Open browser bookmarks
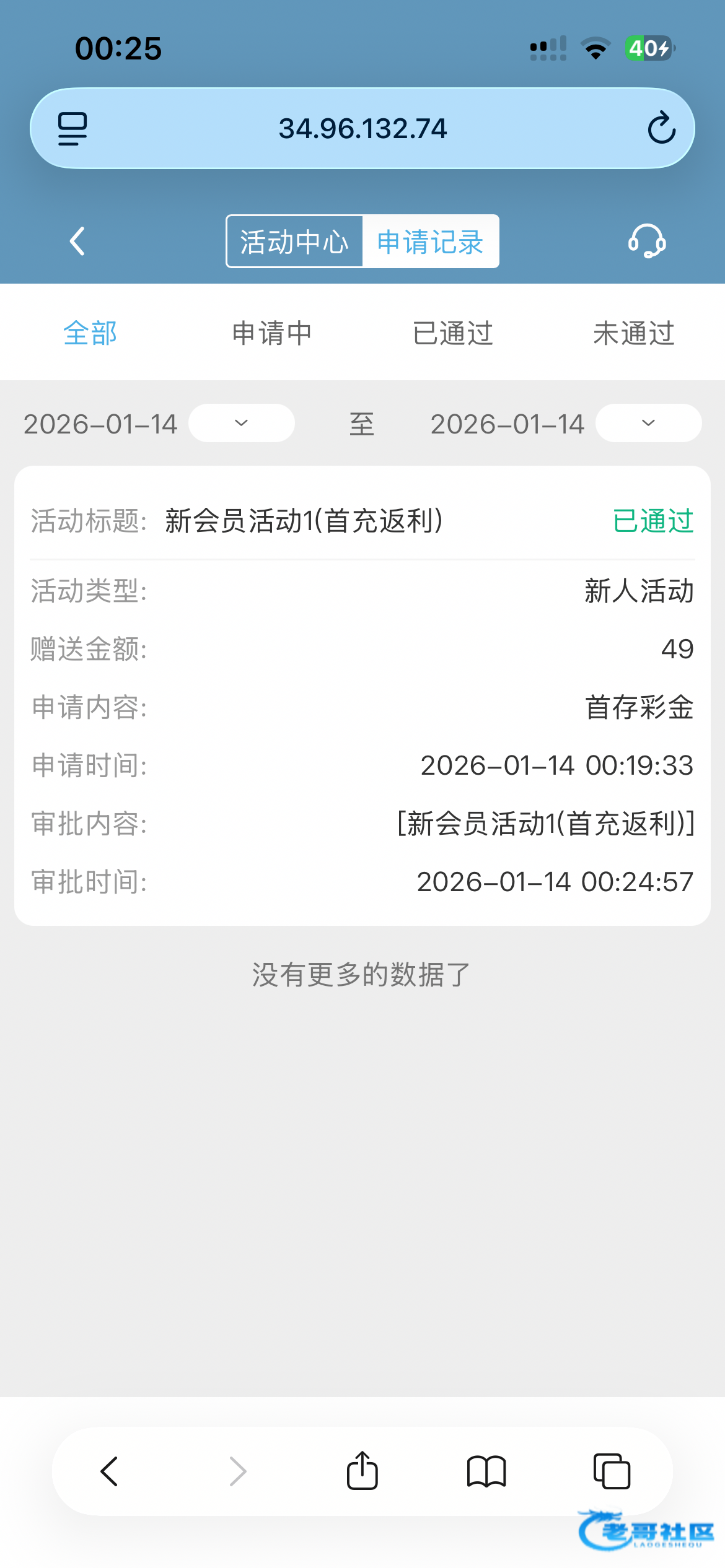 coord(486,1471)
